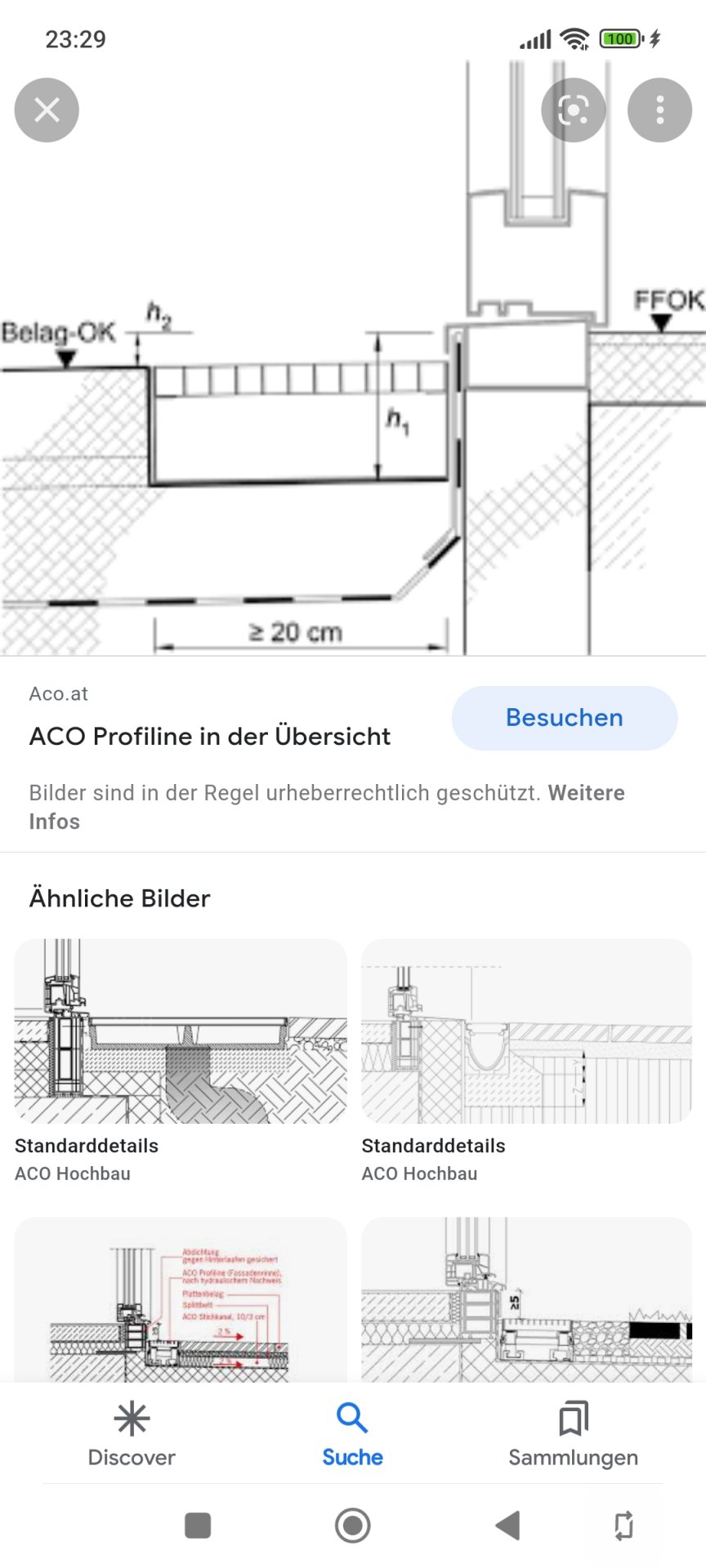706x1568 pixels.
Task: Go to the home screen via the system button
Action: pyautogui.click(x=352, y=1525)
